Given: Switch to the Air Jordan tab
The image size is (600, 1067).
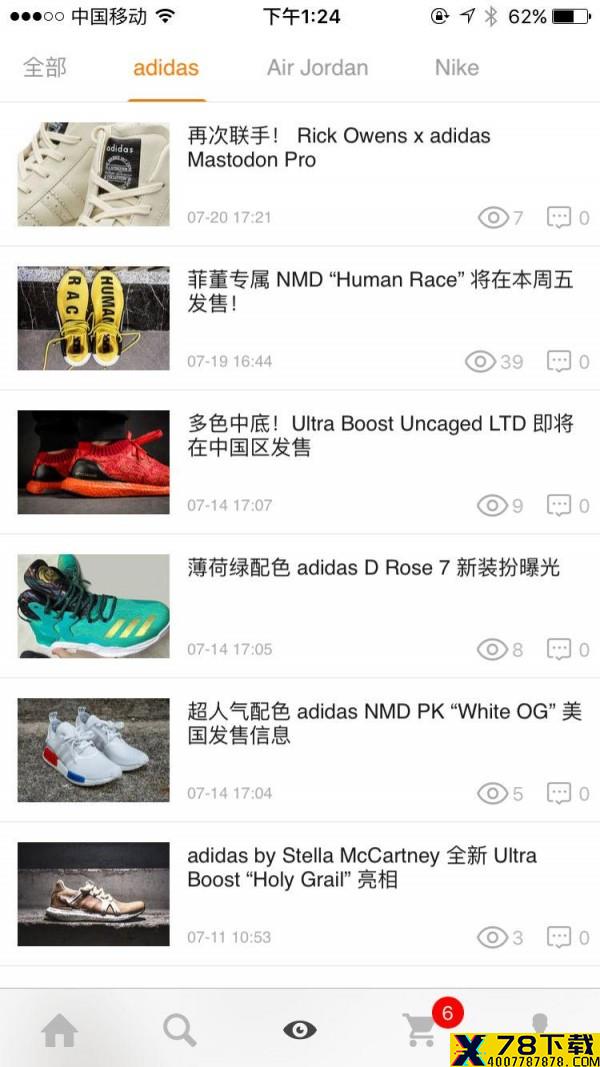Looking at the screenshot, I should tap(317, 67).
